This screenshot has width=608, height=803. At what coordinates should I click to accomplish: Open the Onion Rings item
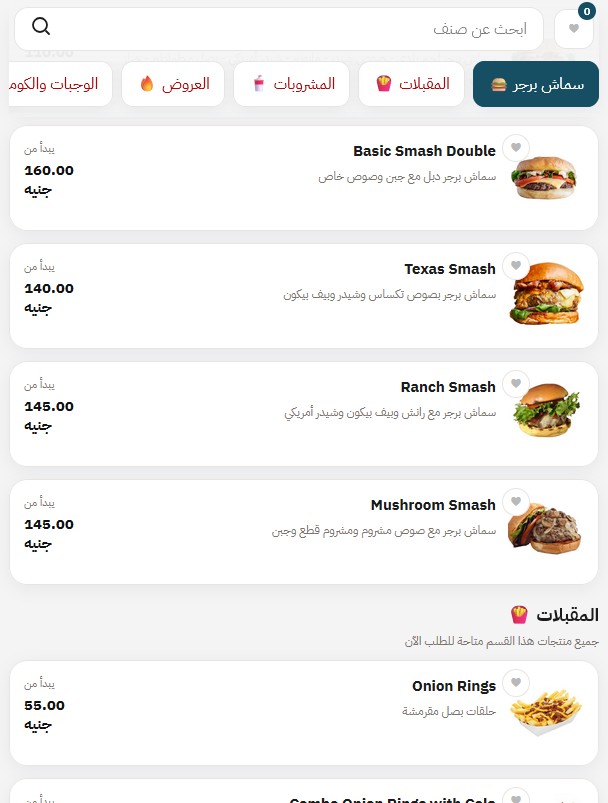300,712
